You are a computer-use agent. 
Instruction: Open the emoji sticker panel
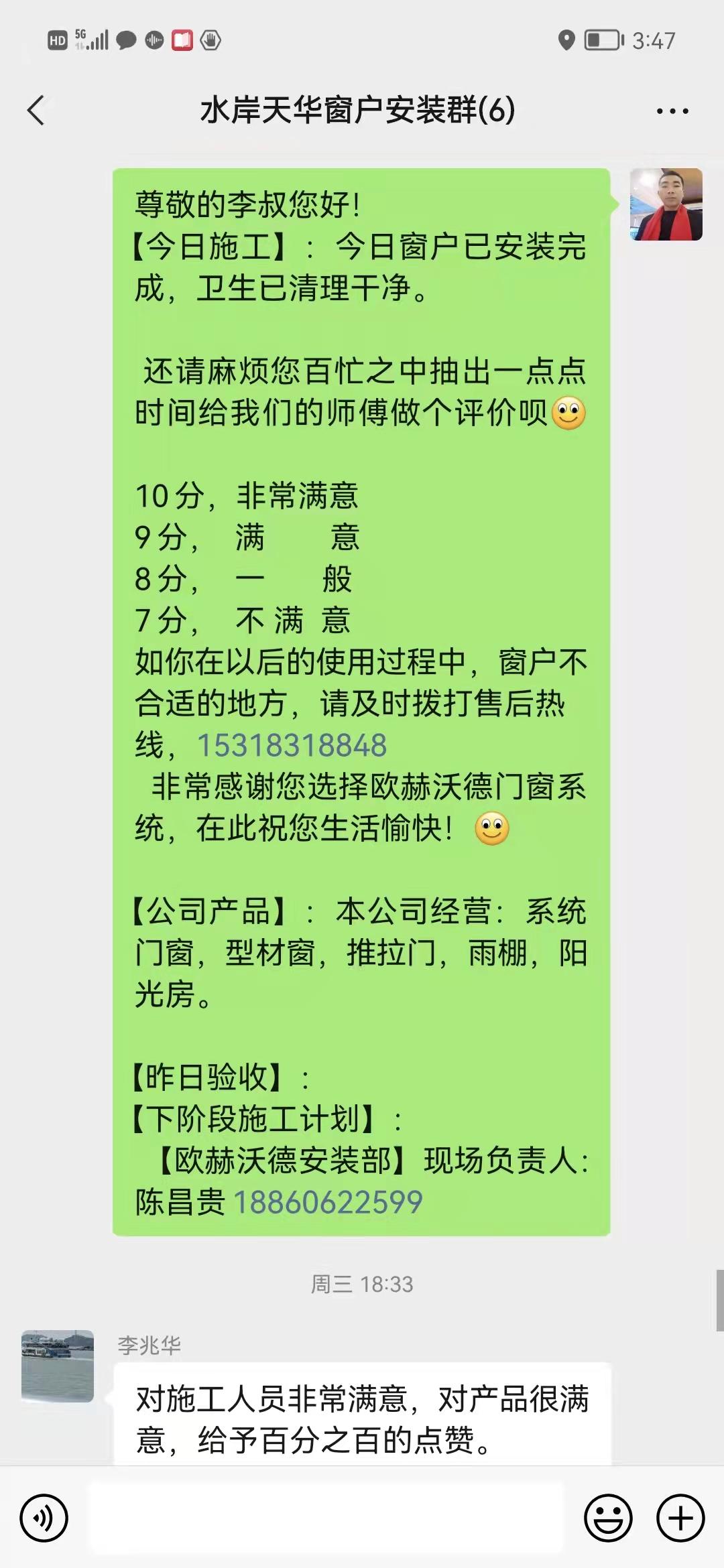(608, 1518)
